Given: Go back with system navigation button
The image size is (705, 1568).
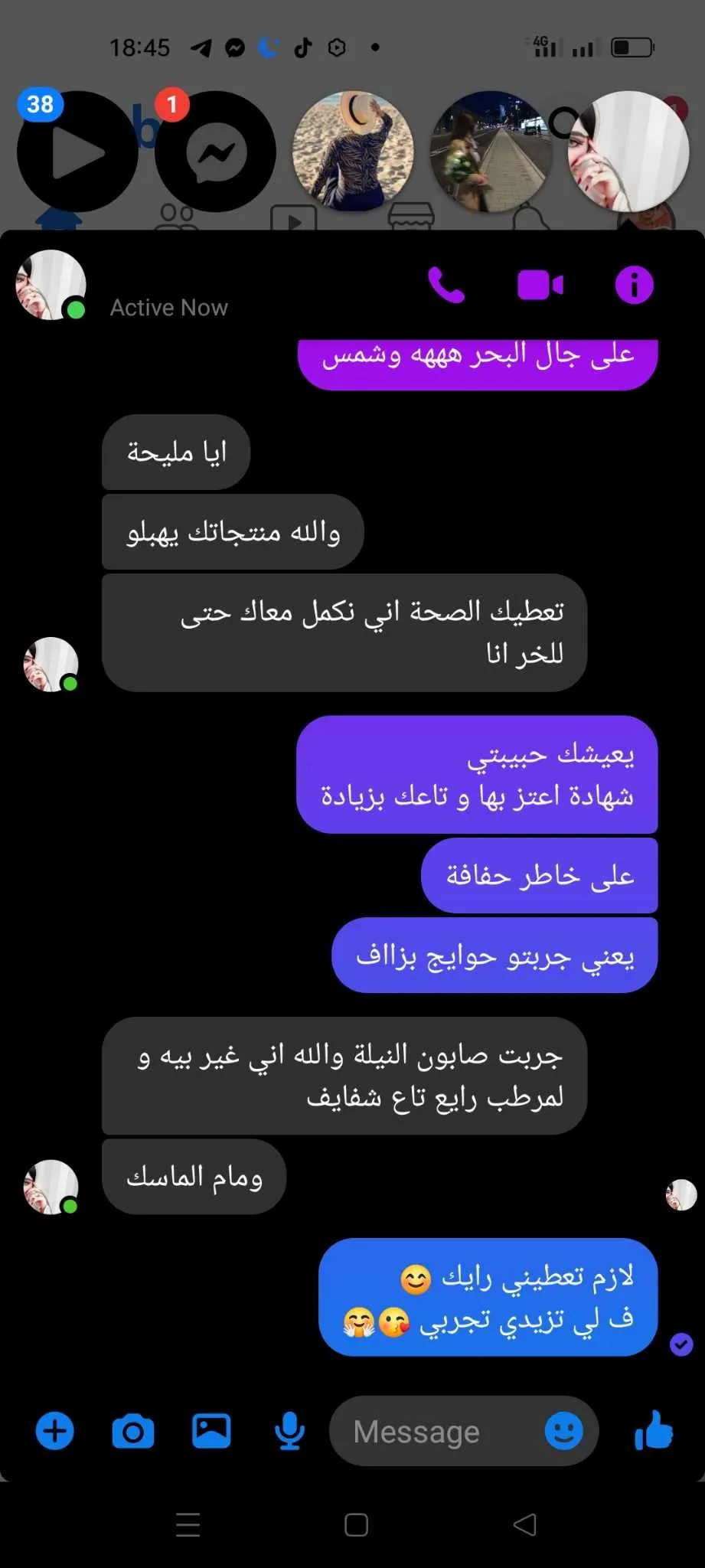Looking at the screenshot, I should (524, 1524).
